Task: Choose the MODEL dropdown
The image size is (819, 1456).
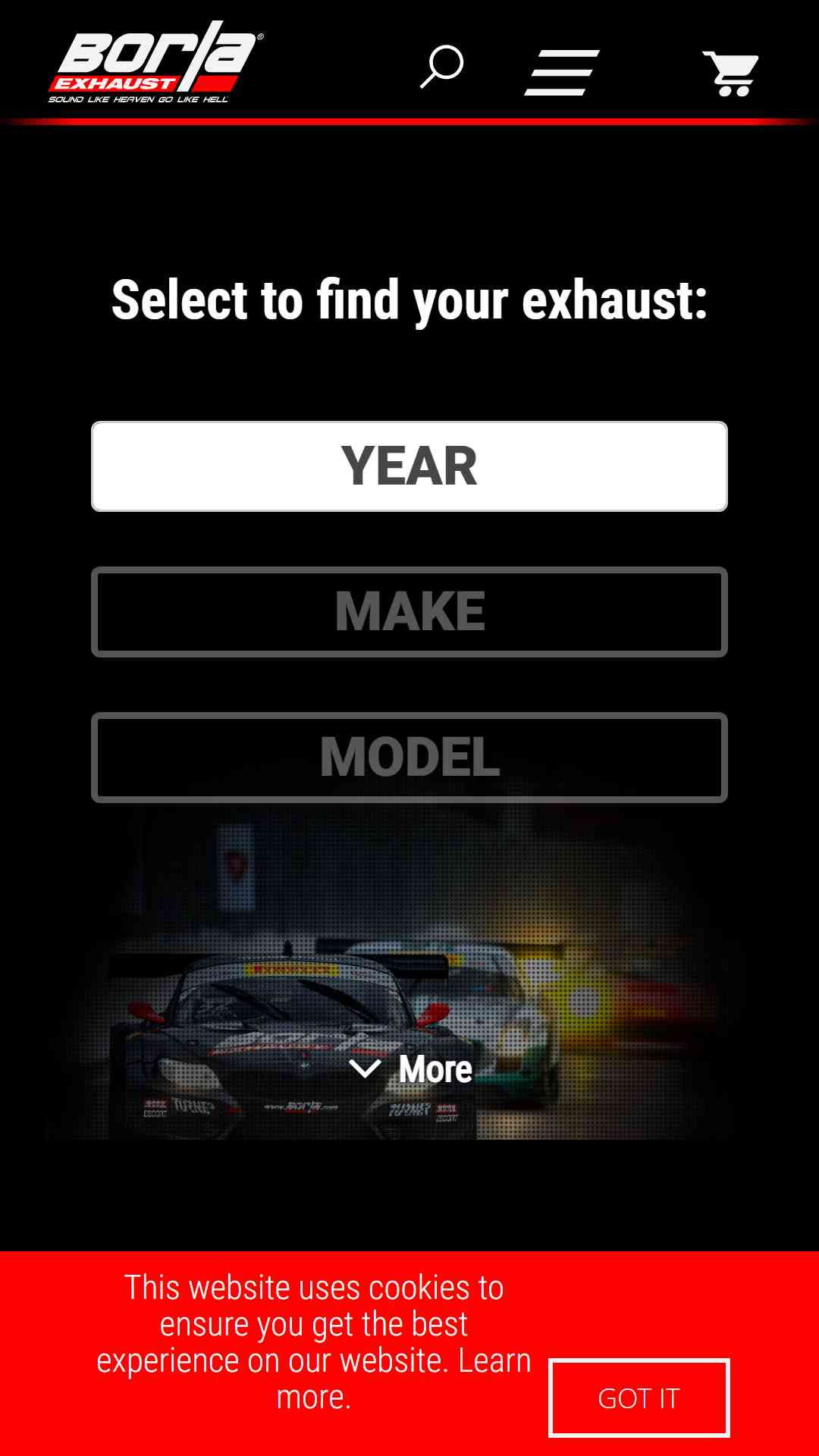Action: click(x=409, y=758)
